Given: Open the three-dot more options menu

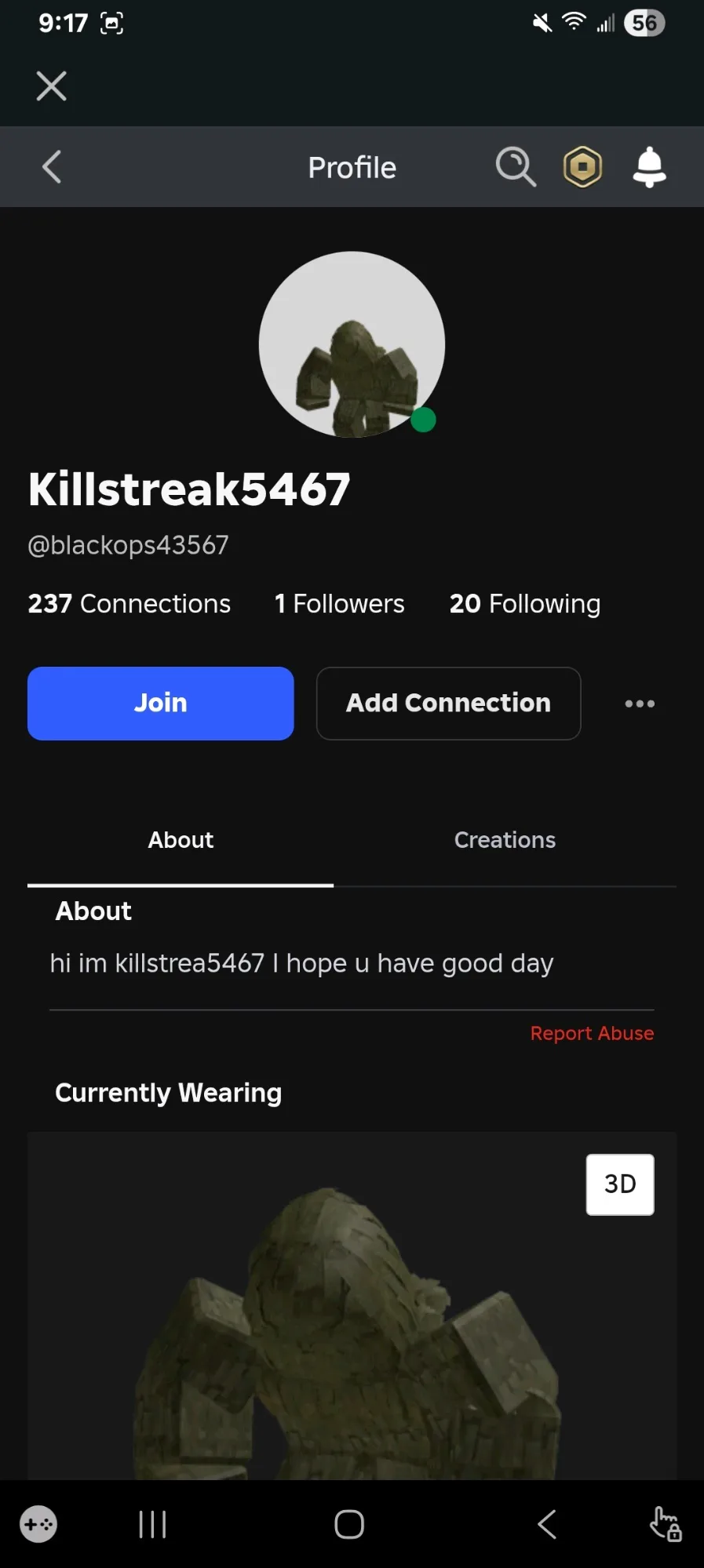Looking at the screenshot, I should 640,704.
